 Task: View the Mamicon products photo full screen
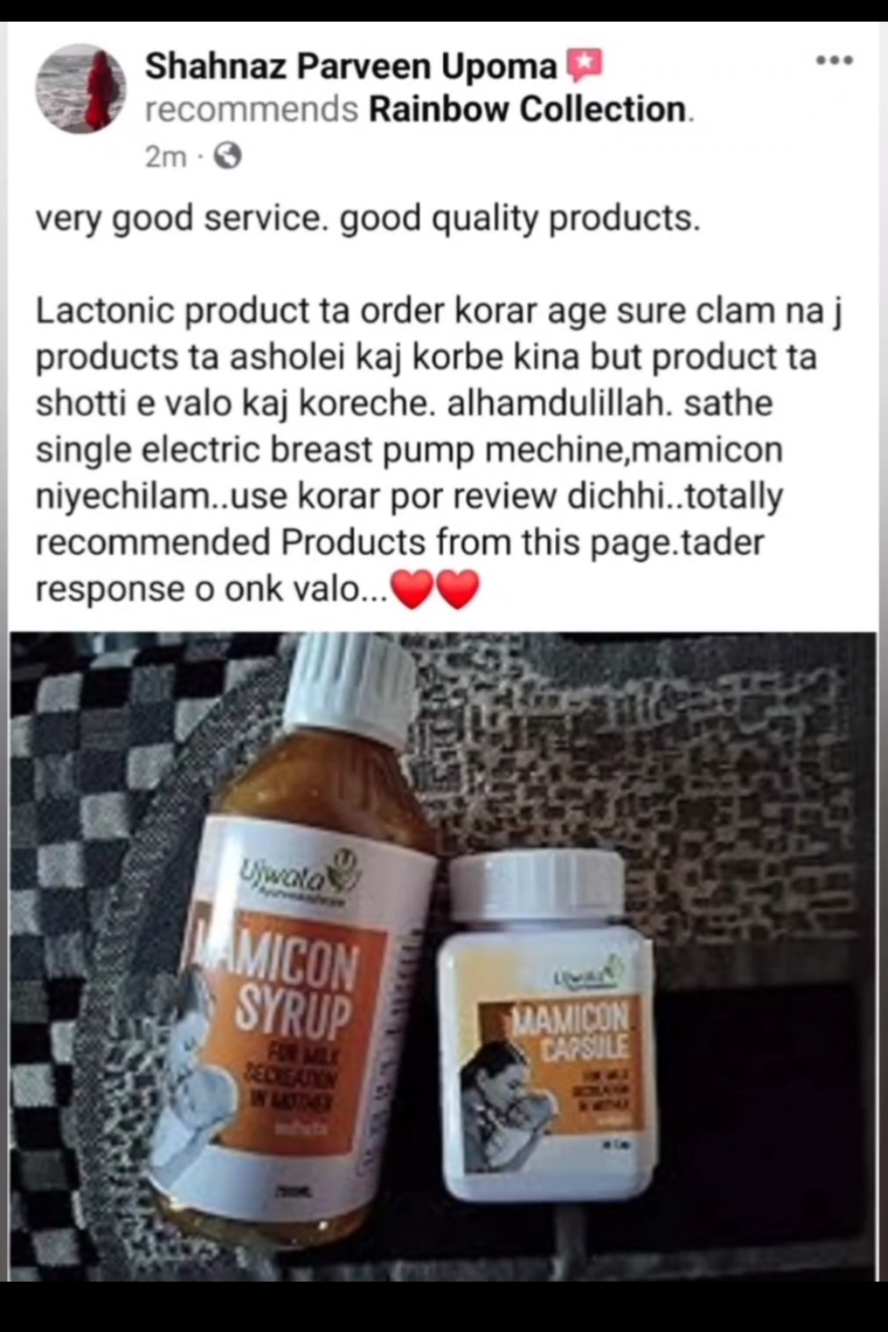tap(443, 955)
